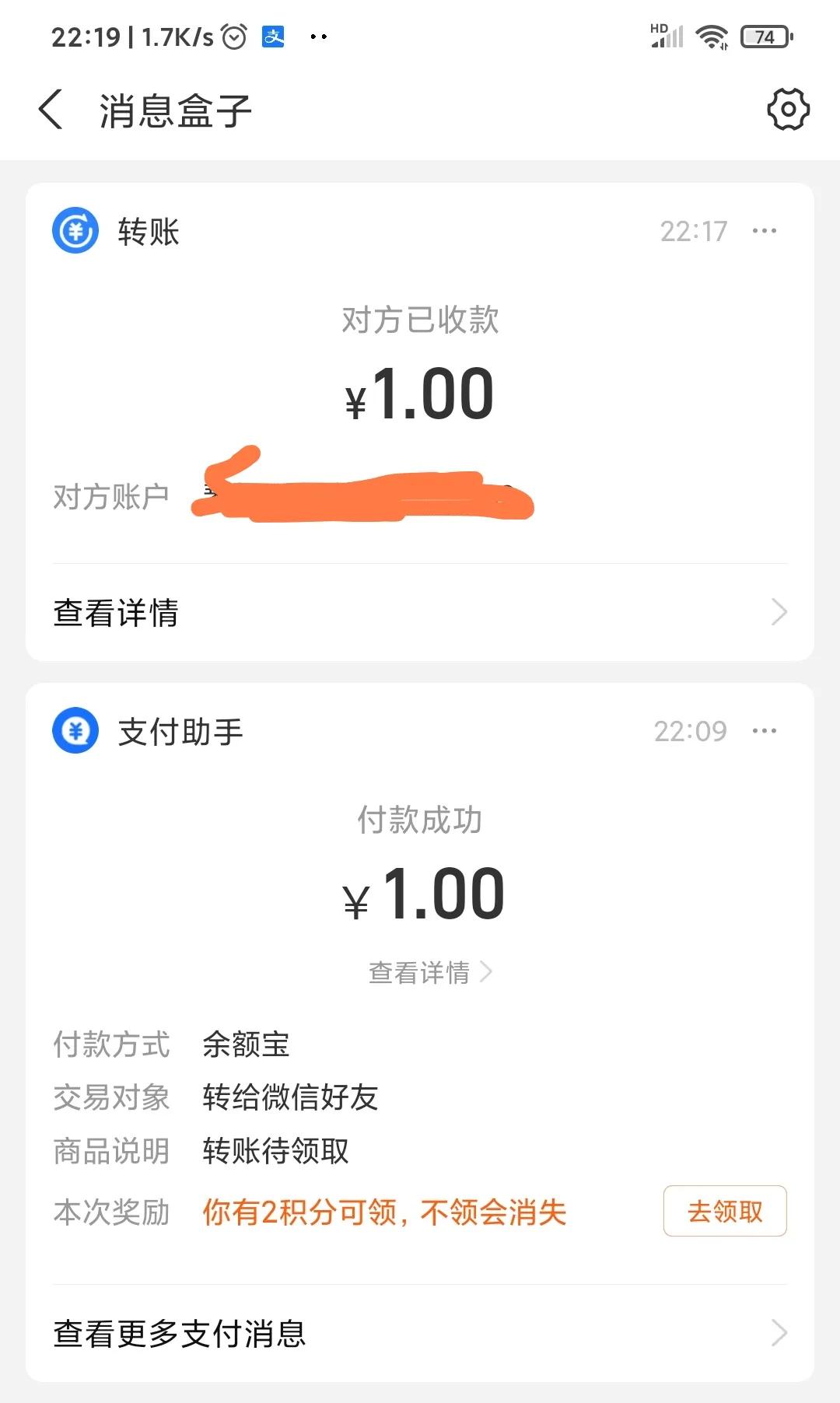
Task: Tap the 支付助手 payment assistant icon
Action: tap(75, 730)
